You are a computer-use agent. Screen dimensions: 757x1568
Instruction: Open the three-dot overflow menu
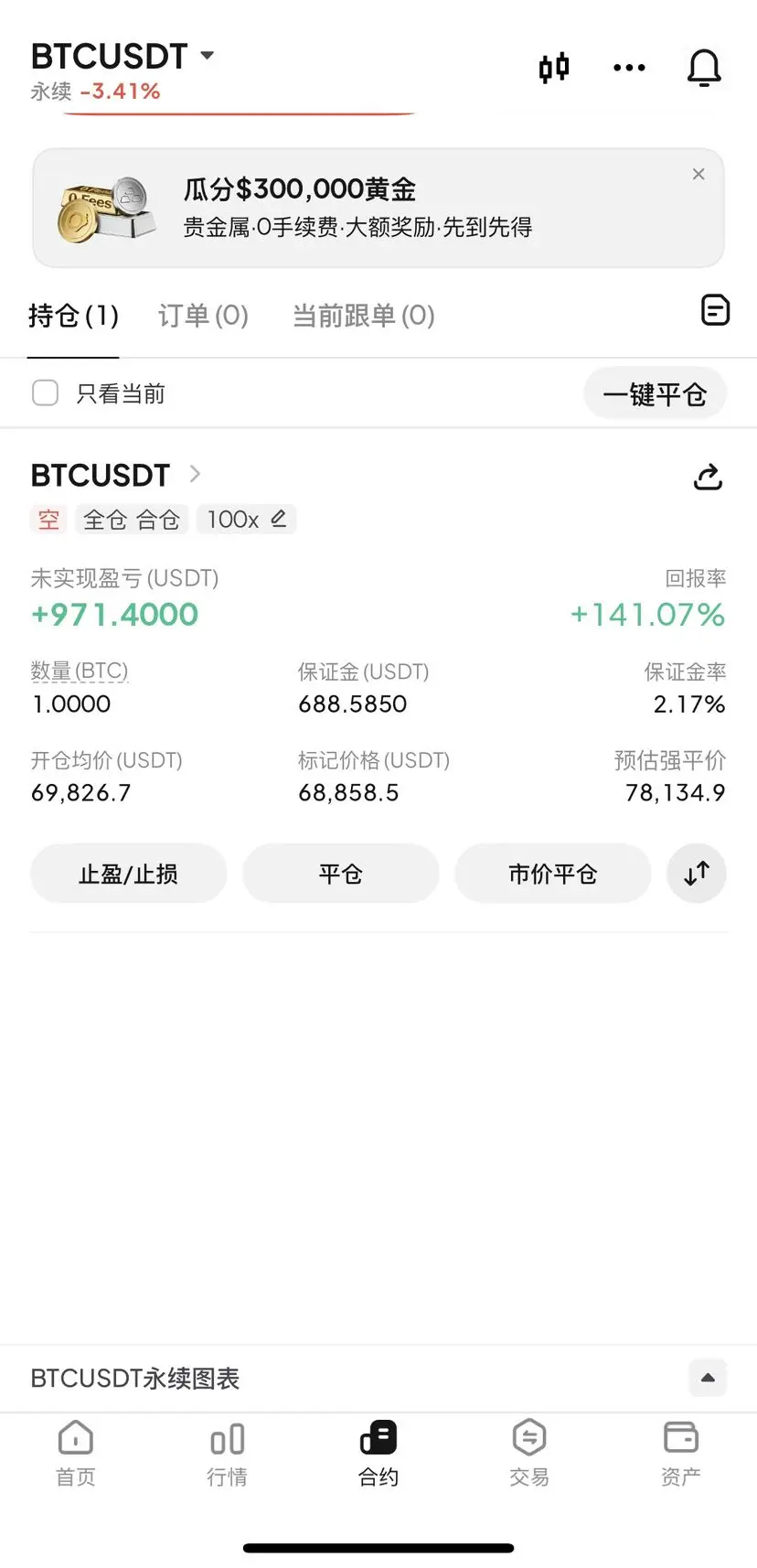pos(629,68)
